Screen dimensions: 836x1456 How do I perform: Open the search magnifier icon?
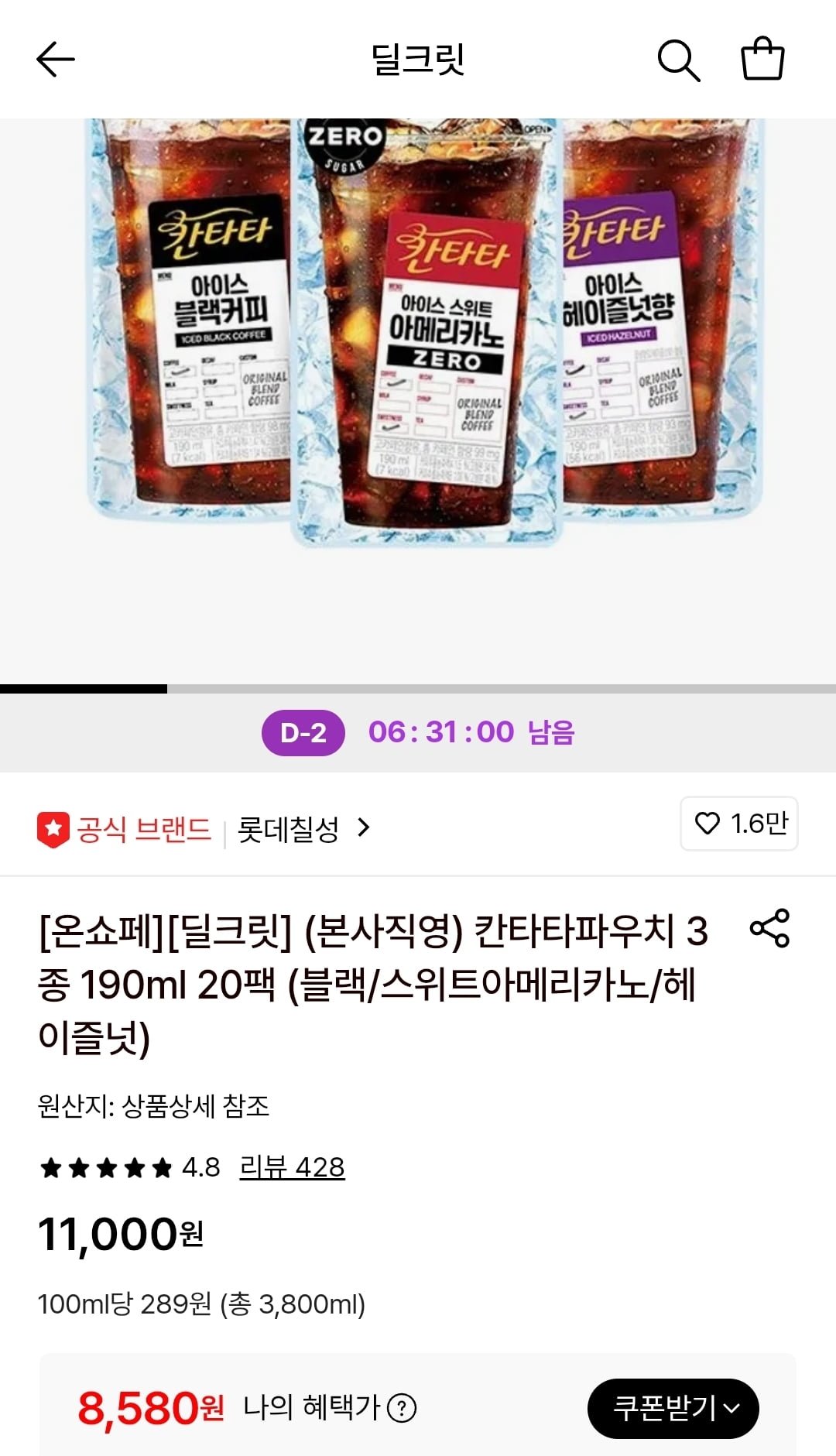pos(678,60)
